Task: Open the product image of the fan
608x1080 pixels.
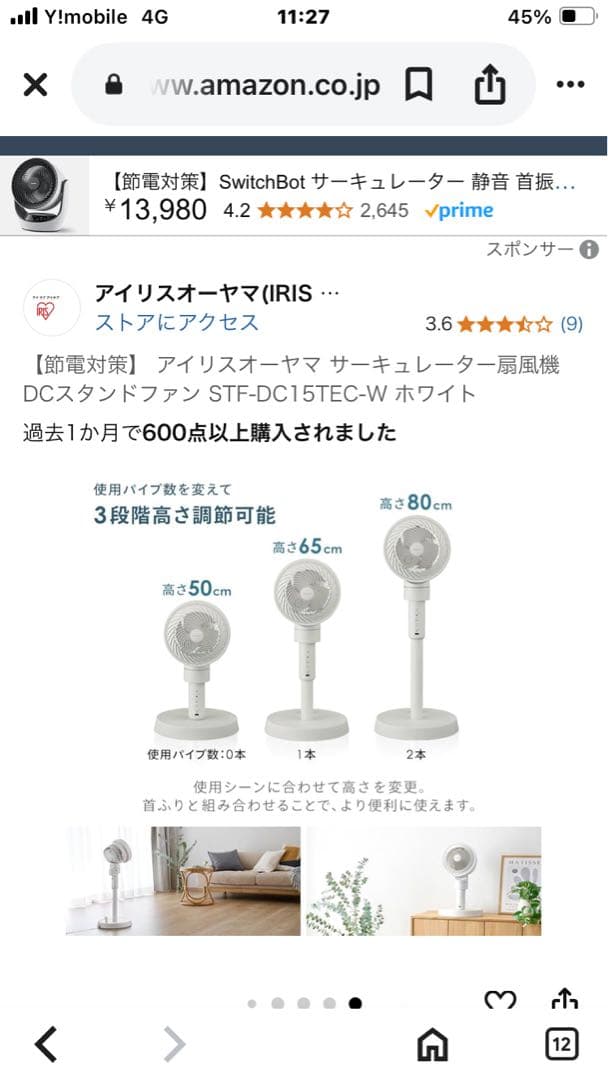Action: (303, 700)
